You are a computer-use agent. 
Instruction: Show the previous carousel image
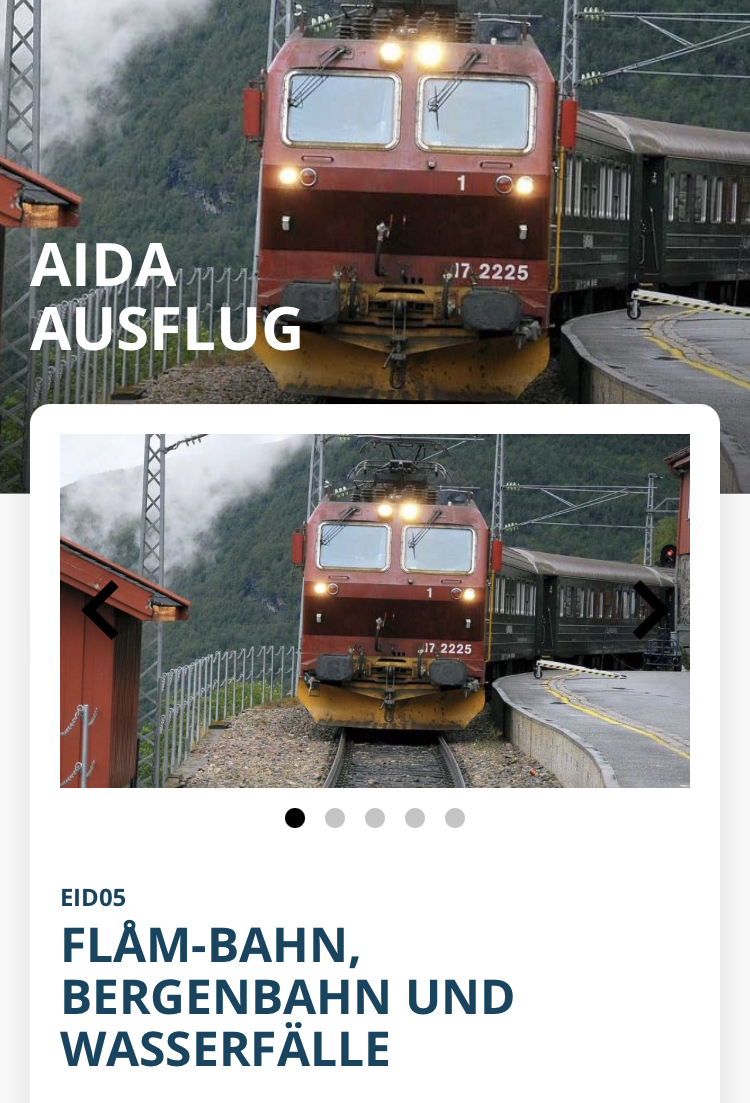100,609
